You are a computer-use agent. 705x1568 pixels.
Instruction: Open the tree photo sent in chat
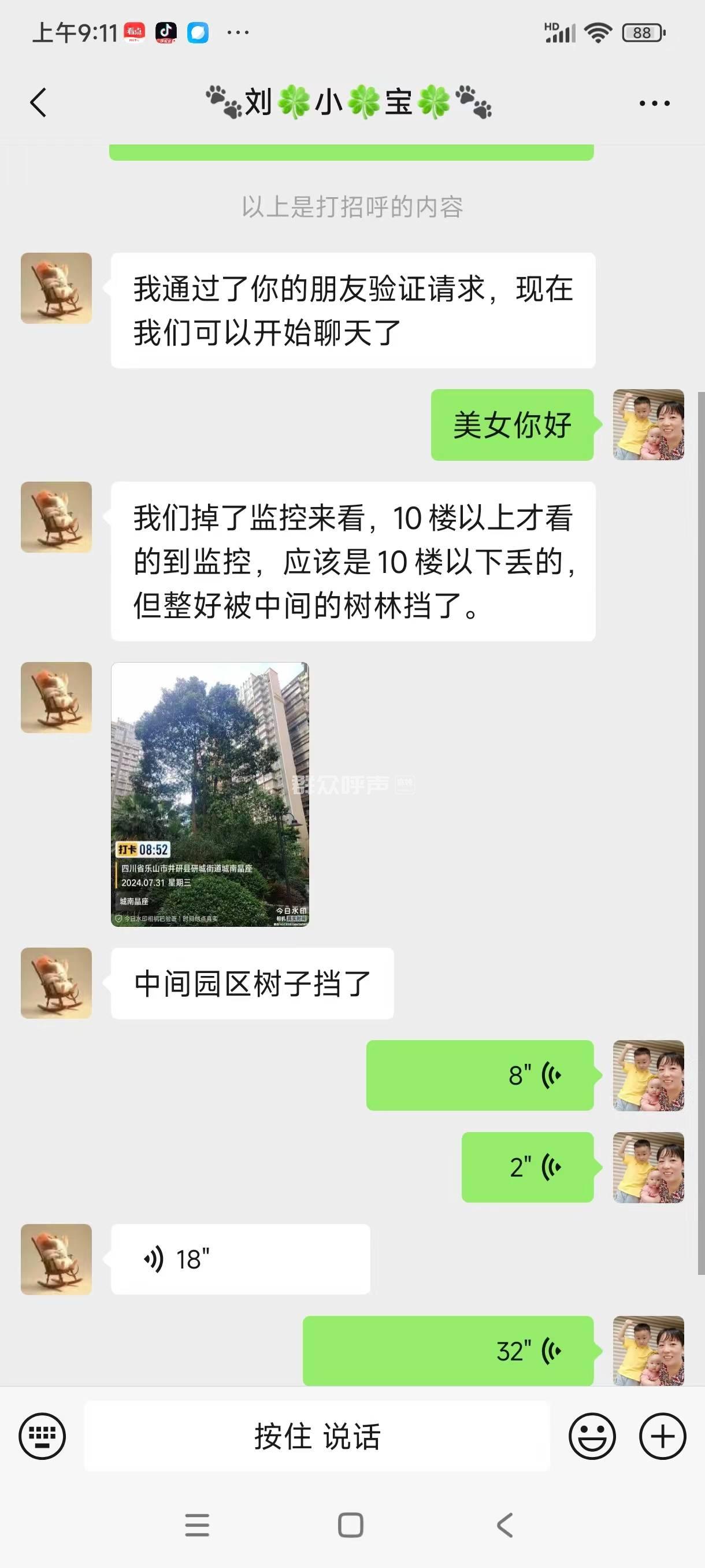210,794
